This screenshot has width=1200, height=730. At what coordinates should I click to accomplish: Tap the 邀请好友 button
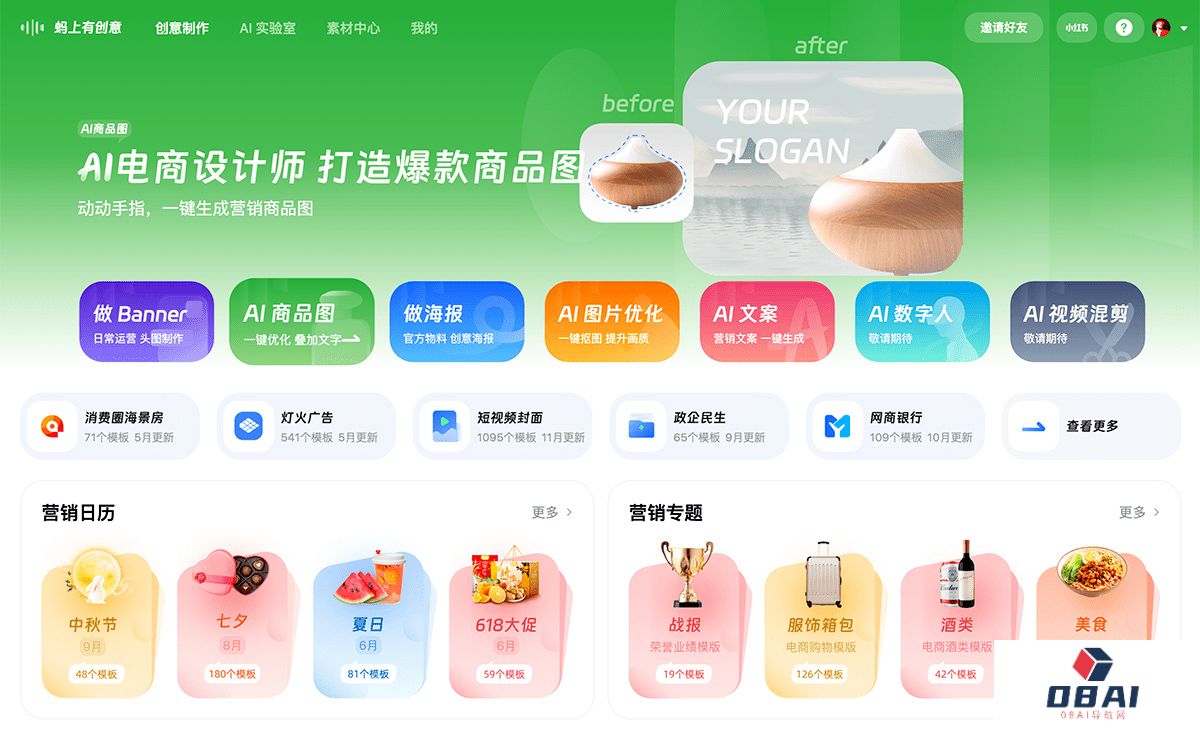(x=1003, y=28)
